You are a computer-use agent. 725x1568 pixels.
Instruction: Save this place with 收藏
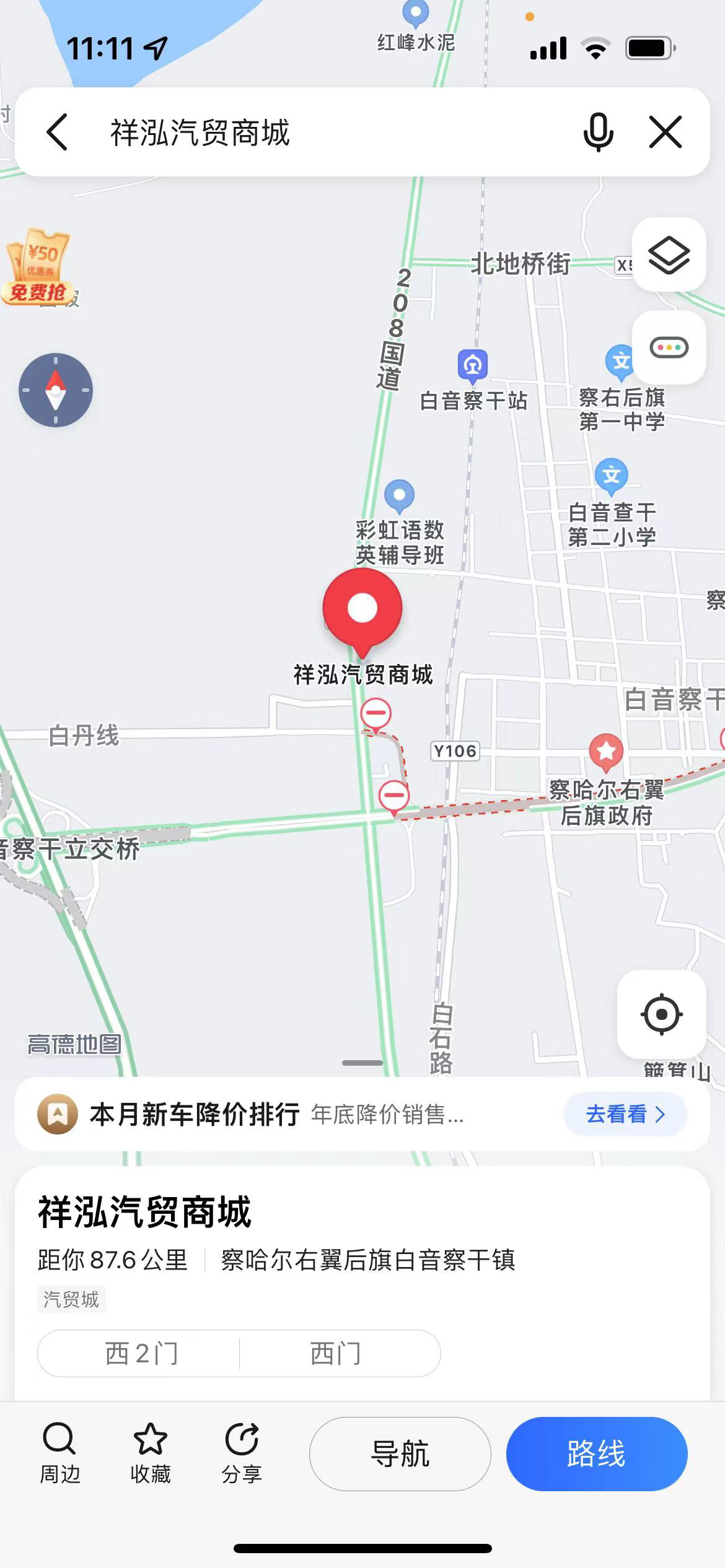pos(150,1453)
